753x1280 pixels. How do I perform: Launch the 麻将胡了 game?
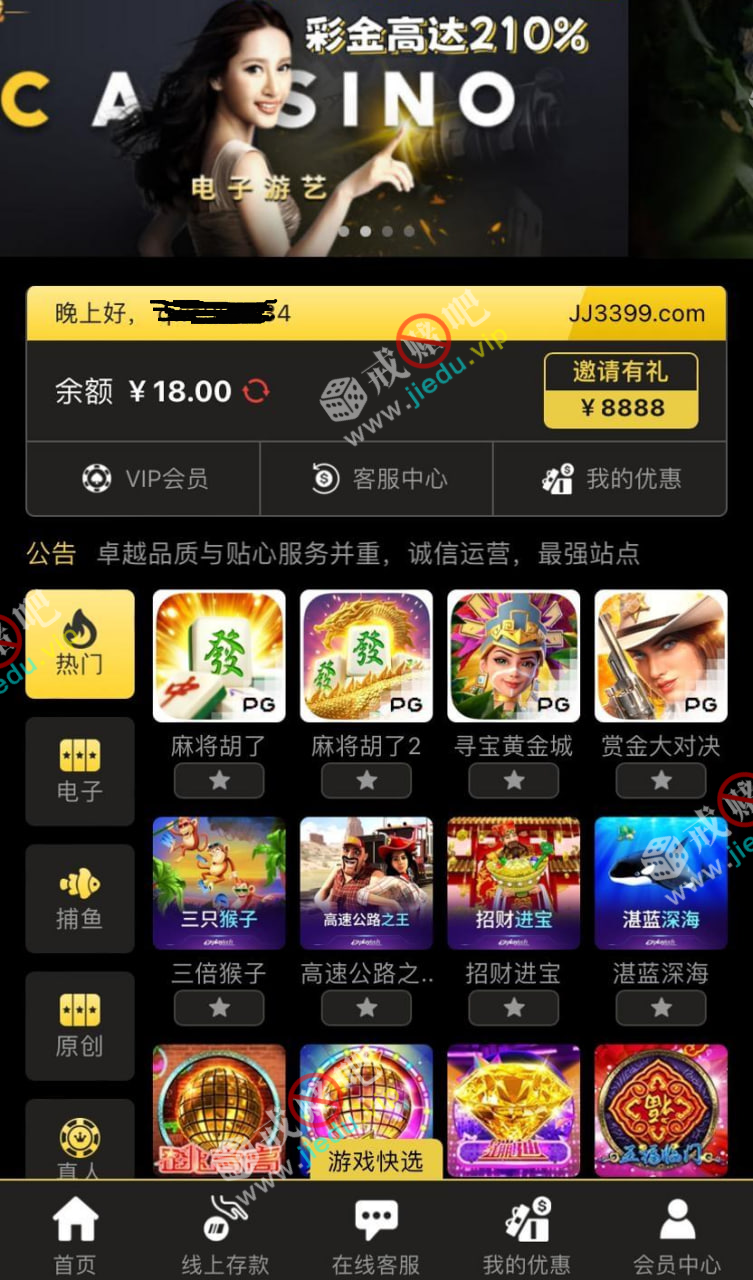pos(218,656)
